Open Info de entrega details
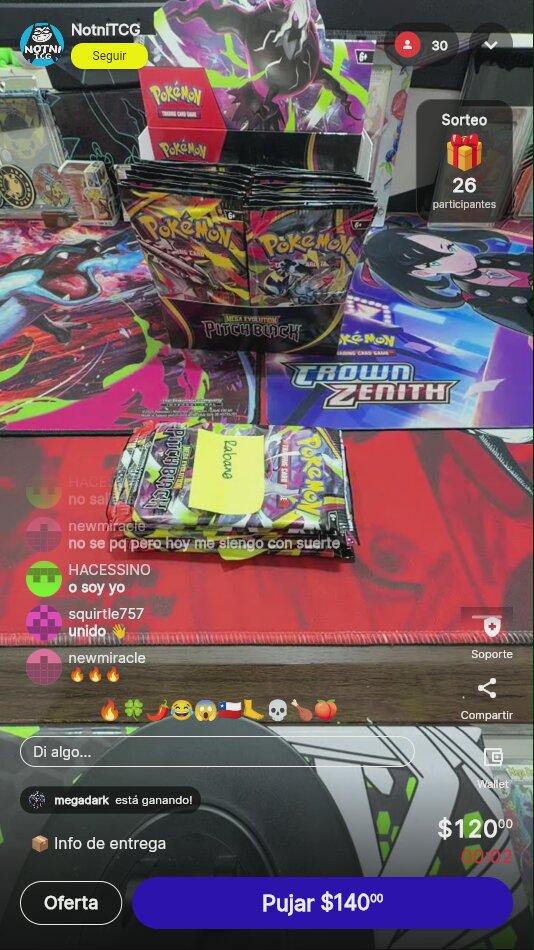Viewport: 534px width, 950px height. pyautogui.click(x=98, y=843)
